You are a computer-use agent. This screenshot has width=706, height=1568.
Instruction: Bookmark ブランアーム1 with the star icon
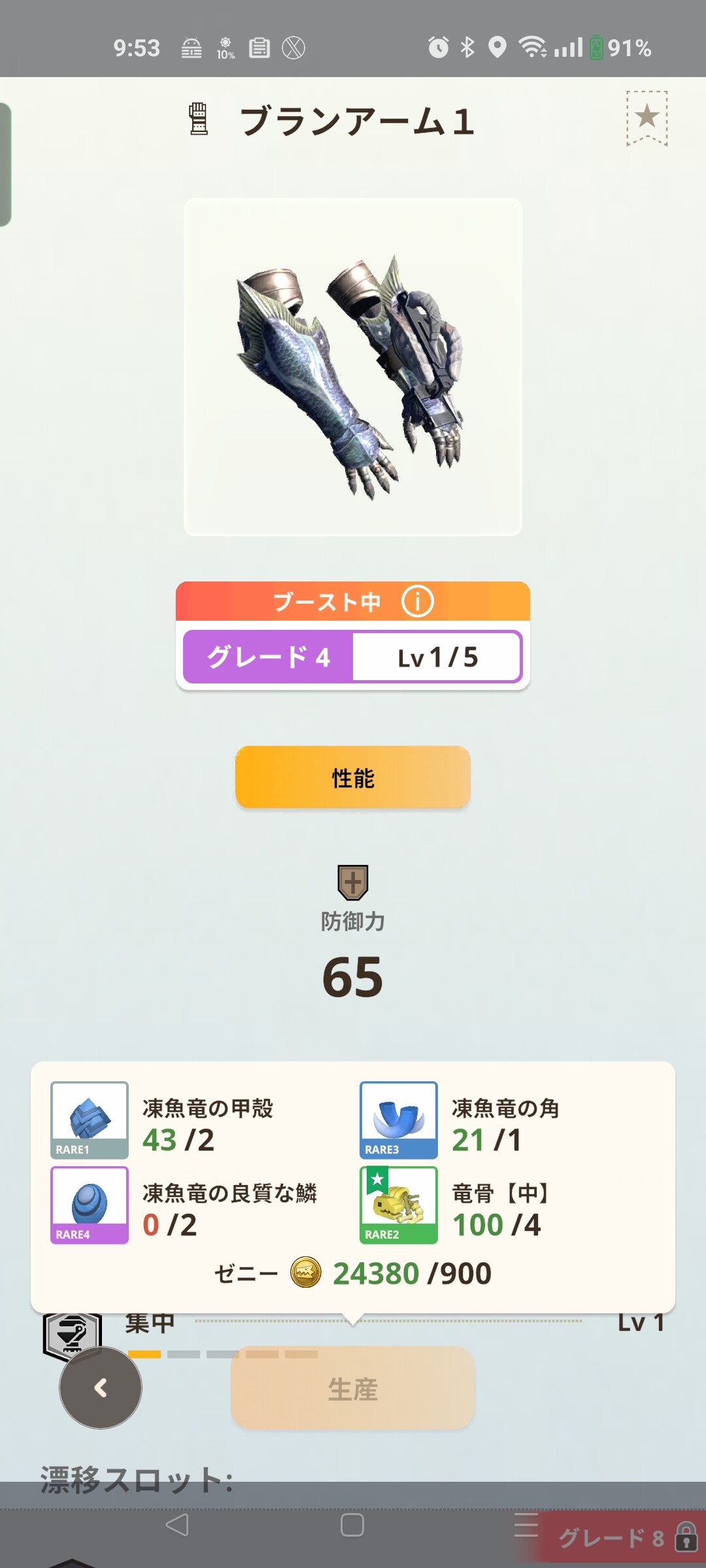647,118
